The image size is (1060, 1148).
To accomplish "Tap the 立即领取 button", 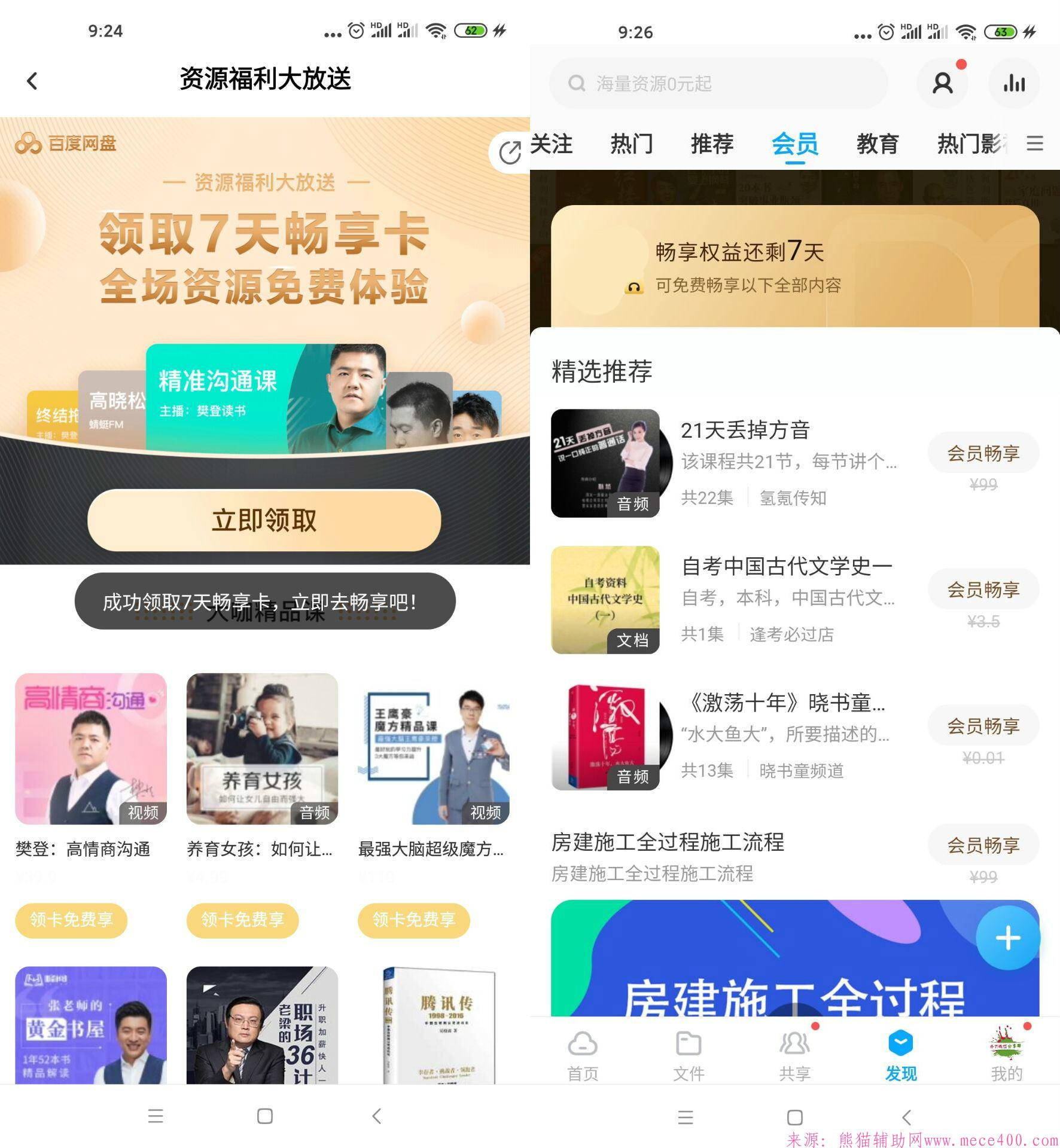I will pyautogui.click(x=264, y=520).
